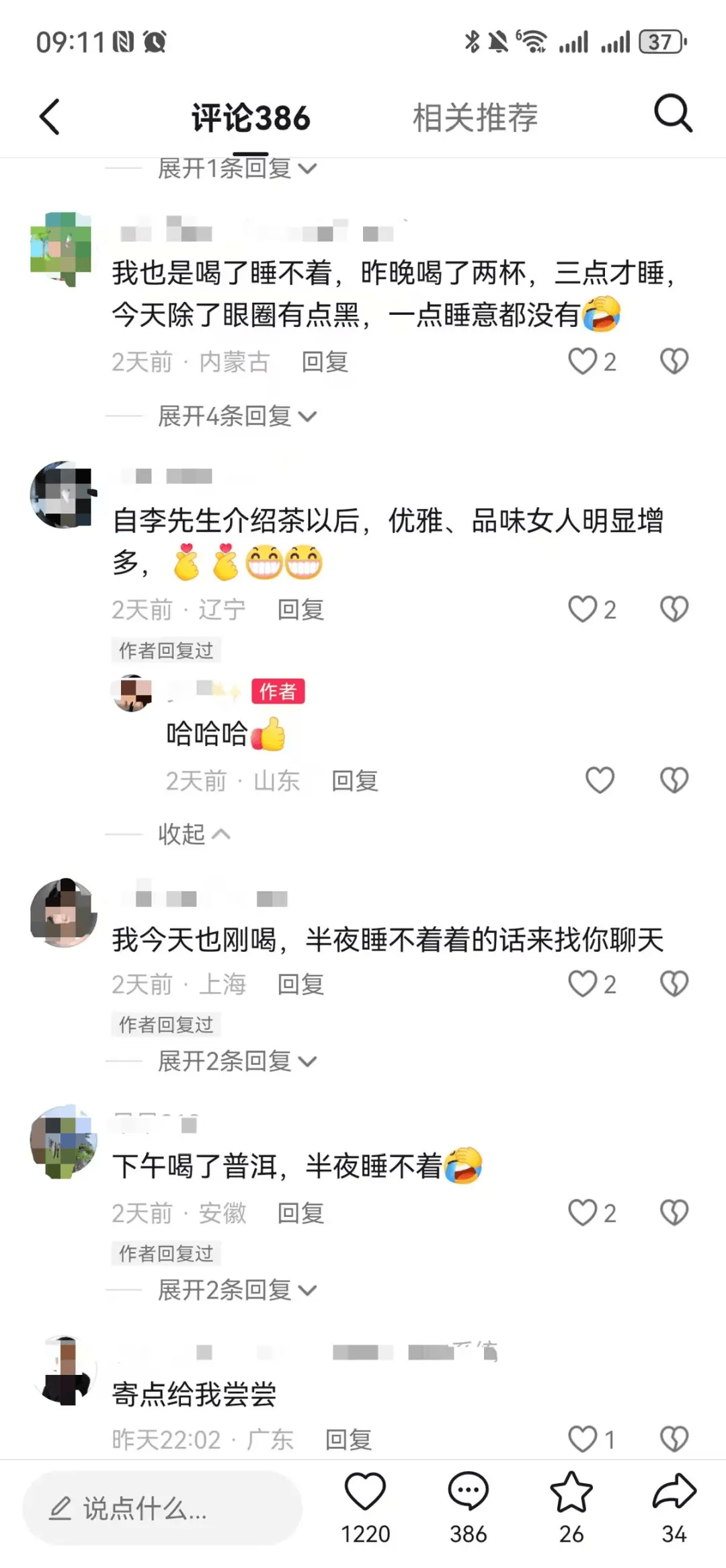Reply to the 安徽 comment about 普洱
Viewport: 726px width, 1568px height.
pos(300,1214)
